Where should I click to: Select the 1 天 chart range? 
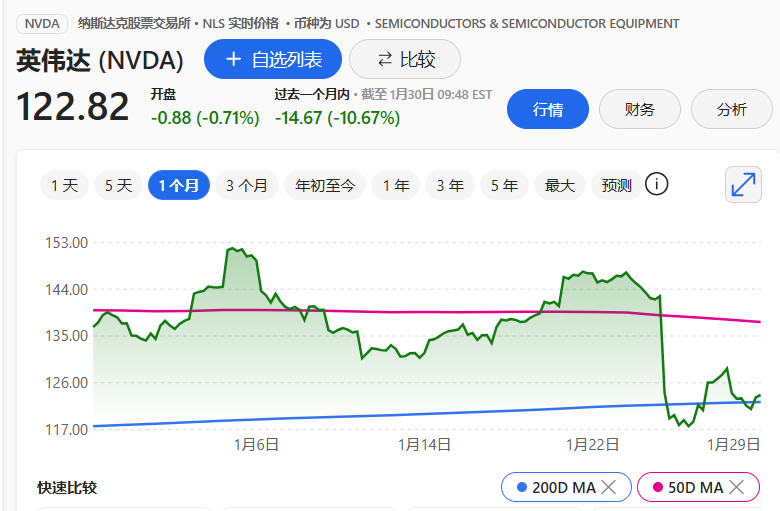click(64, 185)
